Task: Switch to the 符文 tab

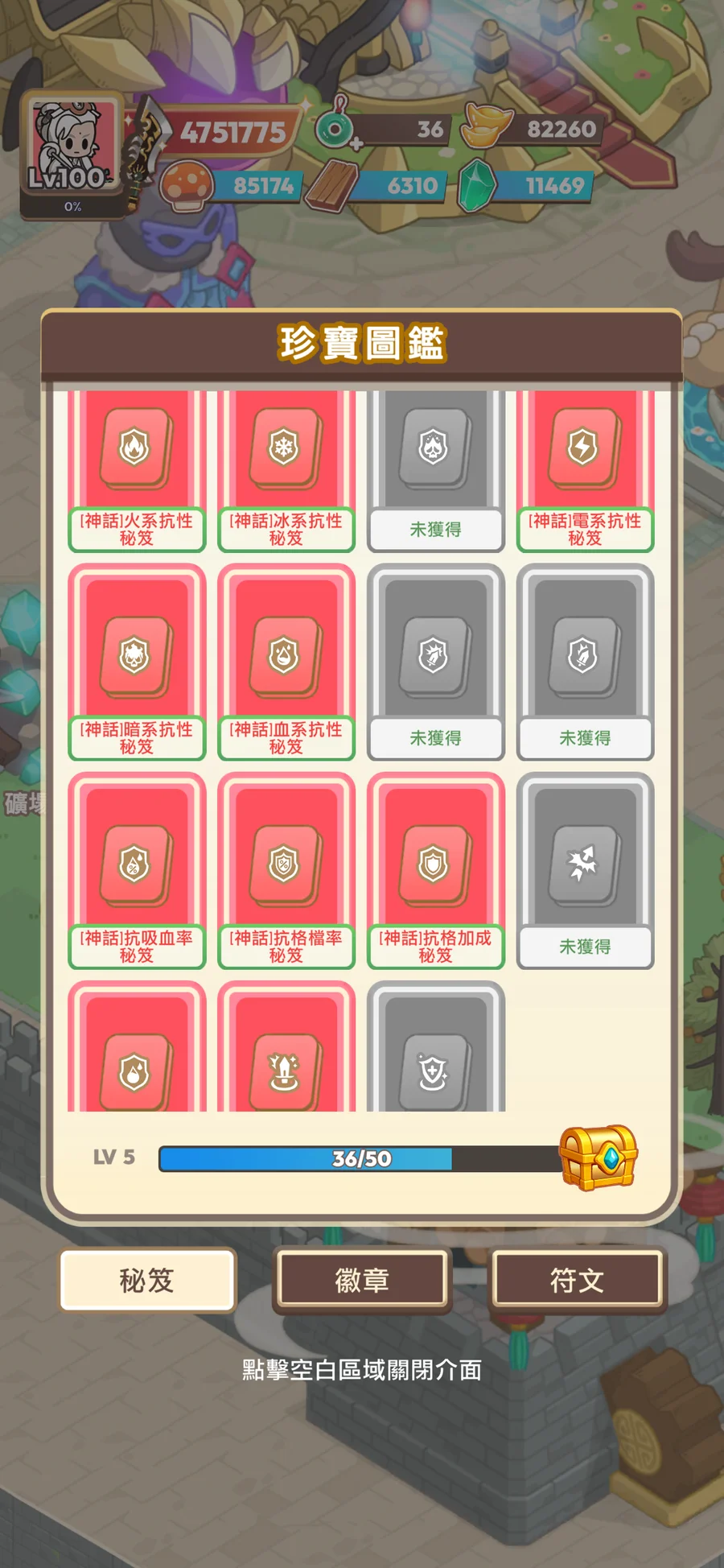Action: (x=578, y=1280)
